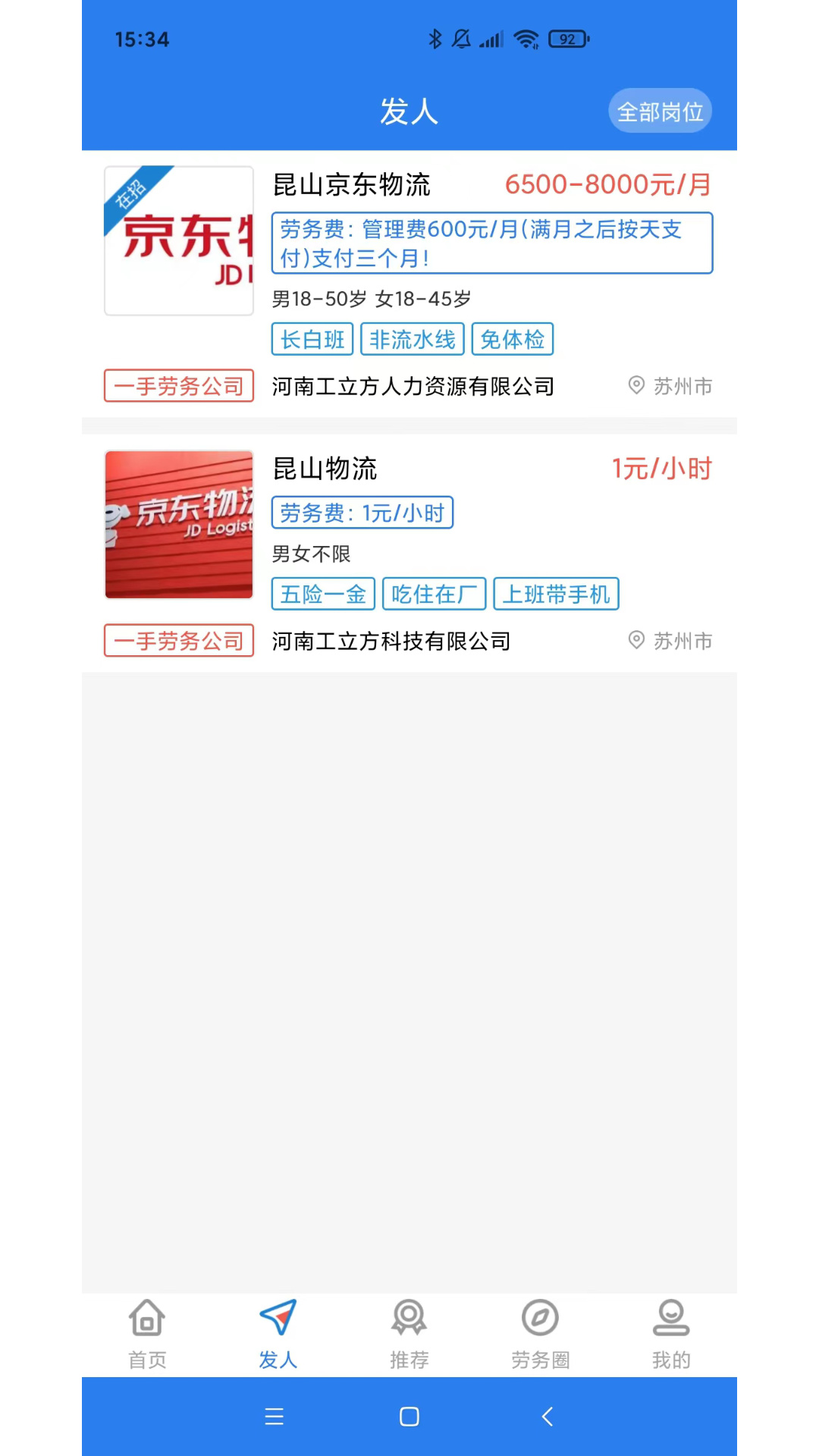Open the 推荐 medal icon
This screenshot has height=1456, width=819.
coord(409,1321)
